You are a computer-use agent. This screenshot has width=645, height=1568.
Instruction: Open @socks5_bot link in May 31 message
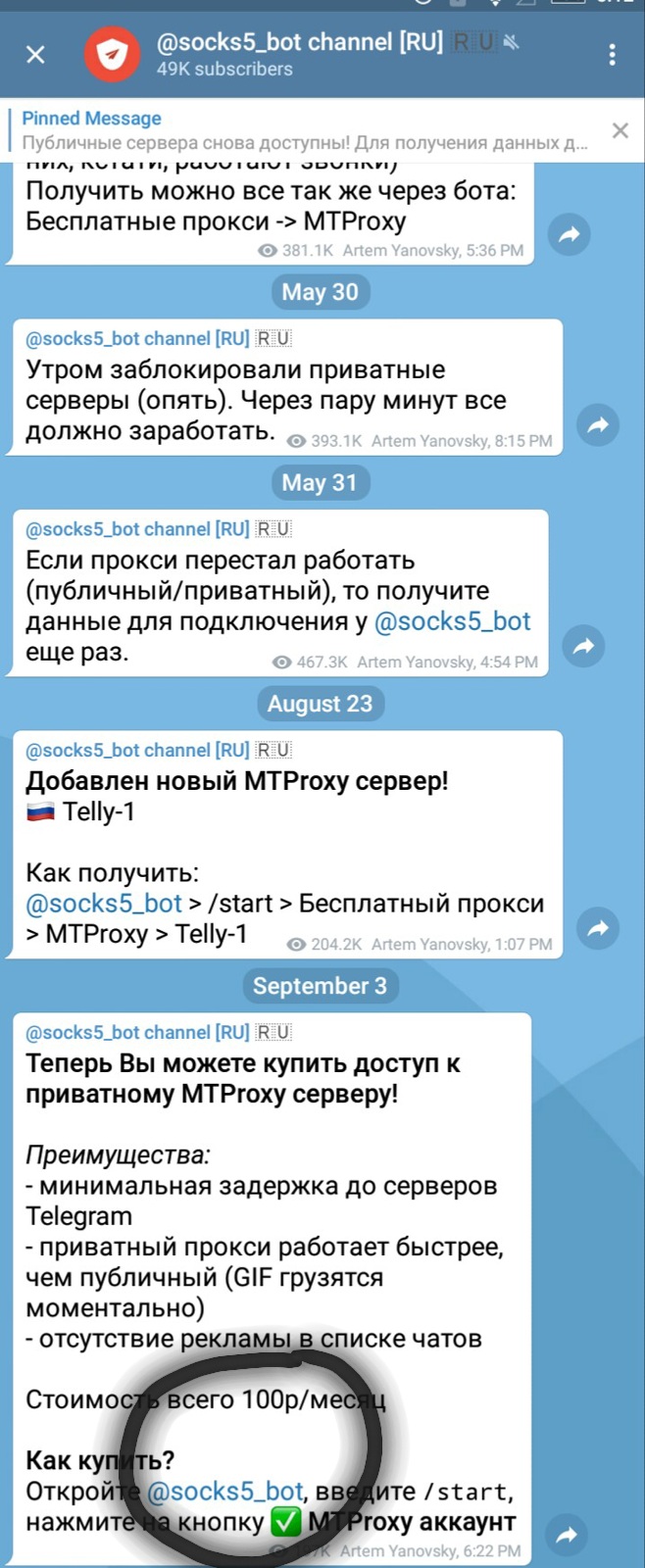453,621
